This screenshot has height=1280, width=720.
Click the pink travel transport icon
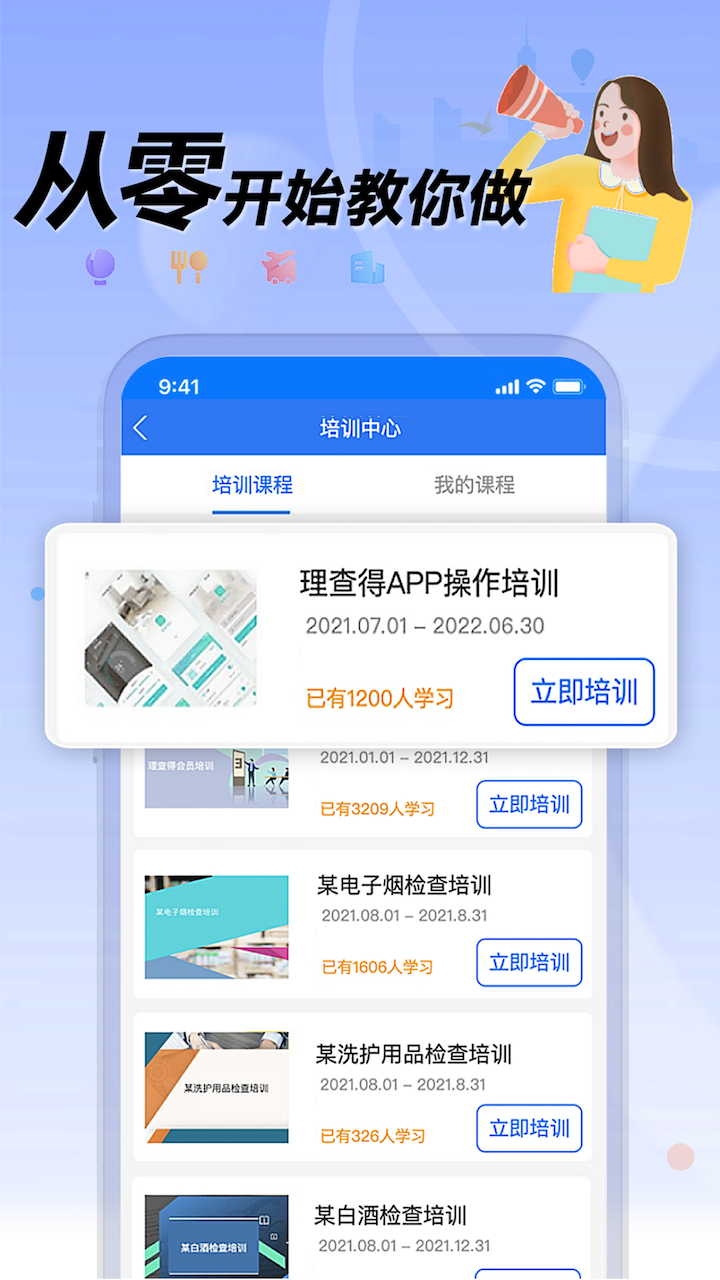pos(277,266)
